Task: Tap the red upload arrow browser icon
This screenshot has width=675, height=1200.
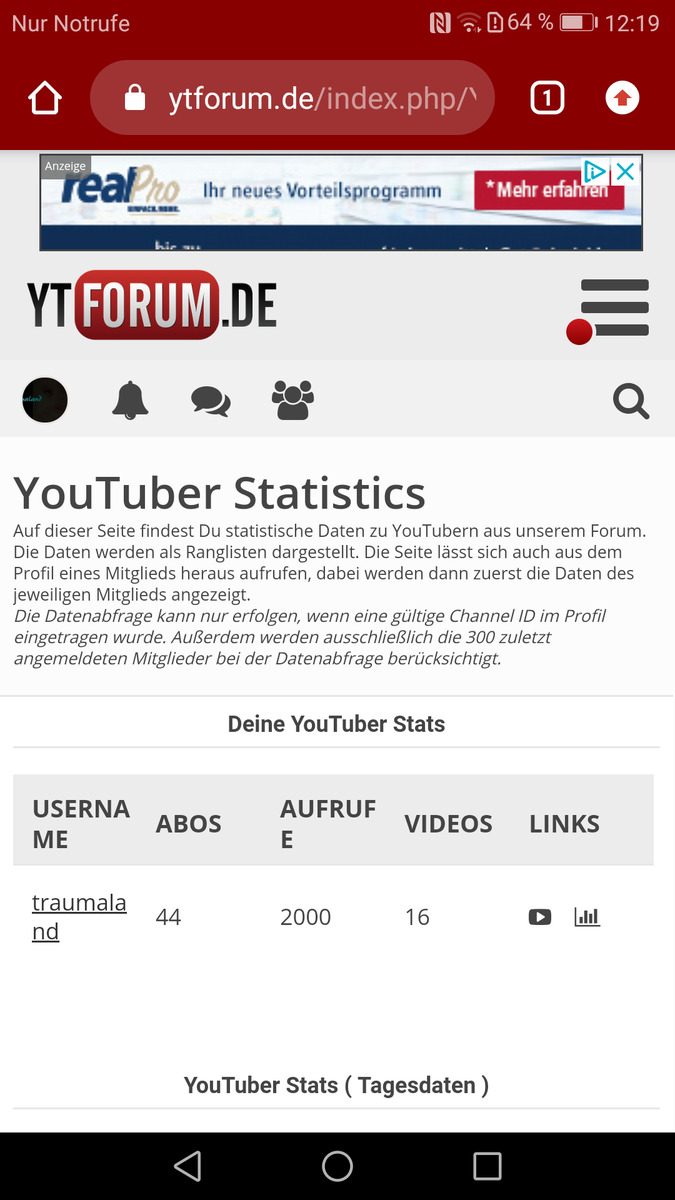Action: [622, 98]
